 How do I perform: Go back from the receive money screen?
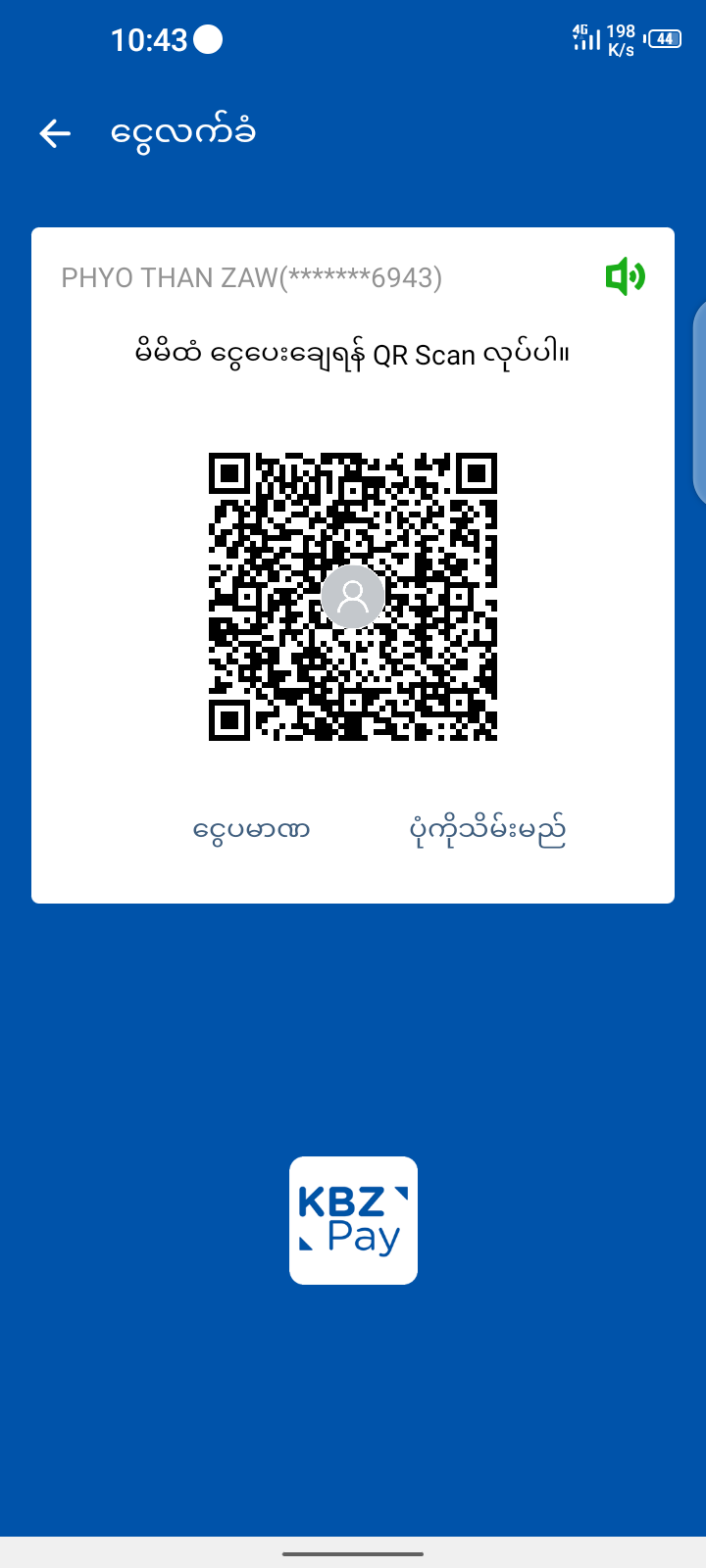(x=56, y=133)
